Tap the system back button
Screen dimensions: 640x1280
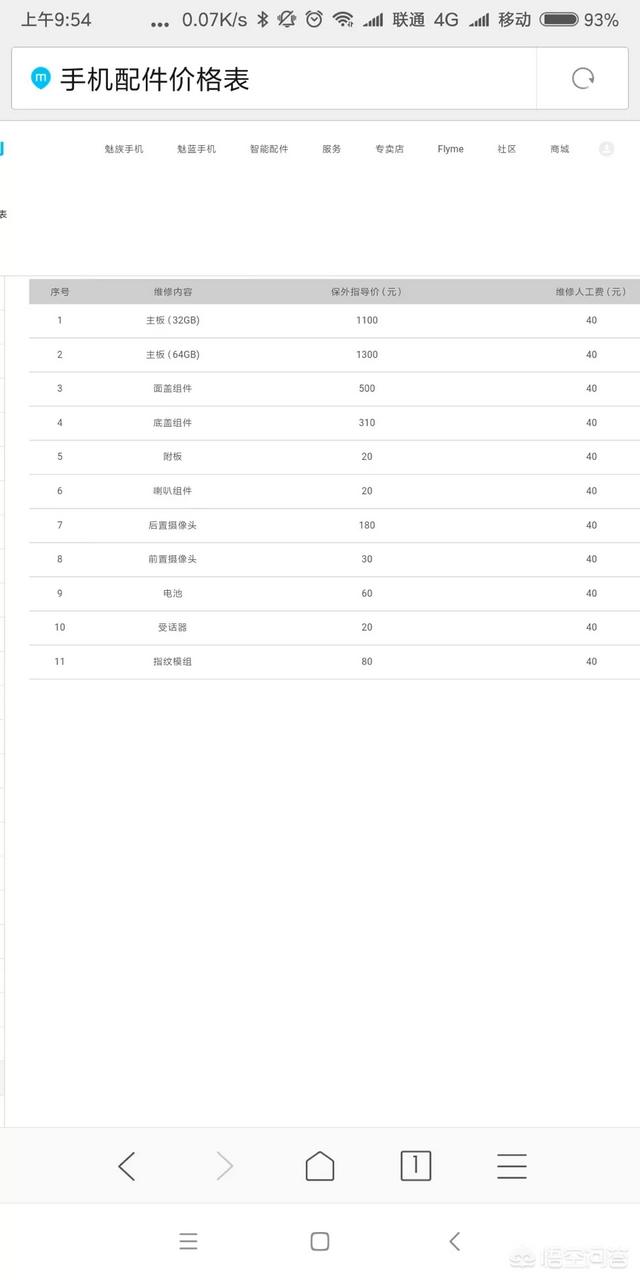tap(454, 1242)
